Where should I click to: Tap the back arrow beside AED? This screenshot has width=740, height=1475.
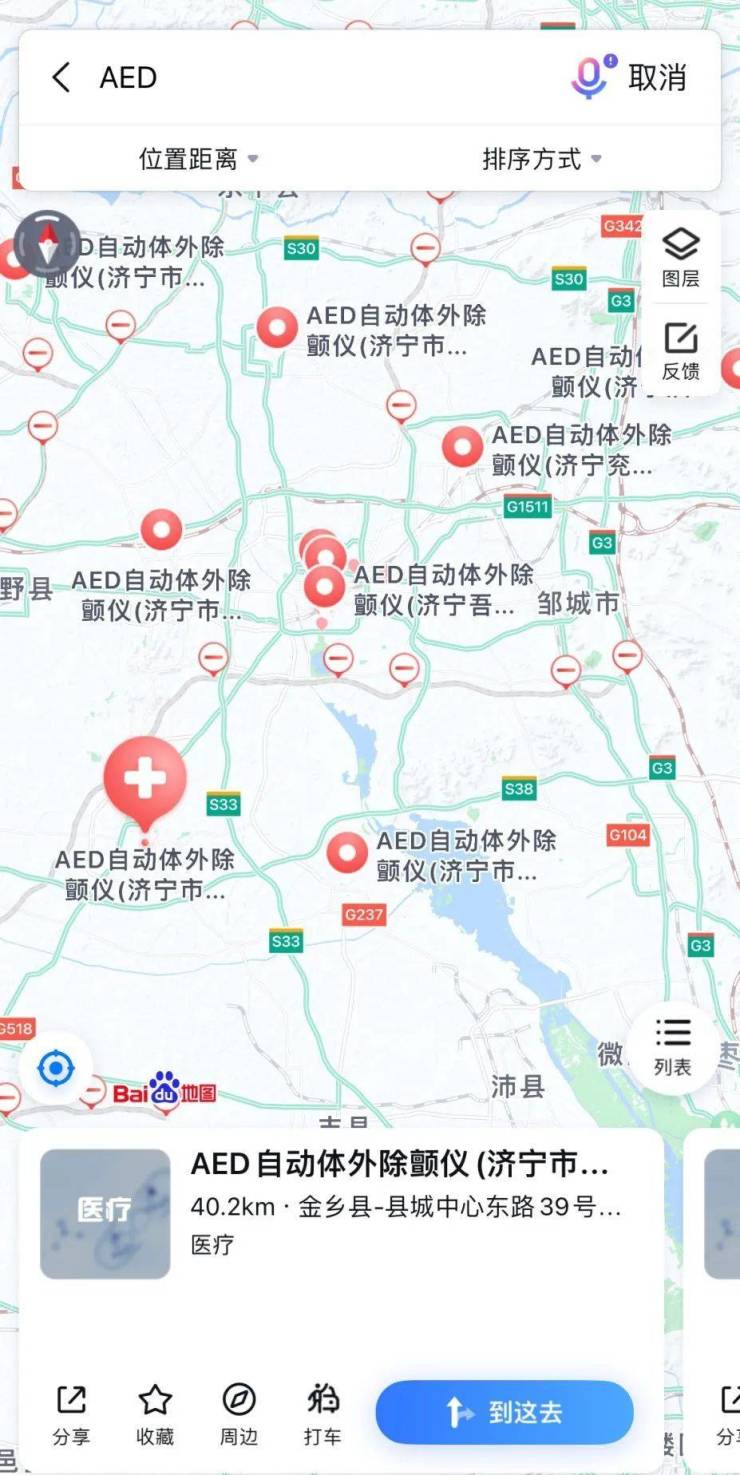[x=62, y=78]
